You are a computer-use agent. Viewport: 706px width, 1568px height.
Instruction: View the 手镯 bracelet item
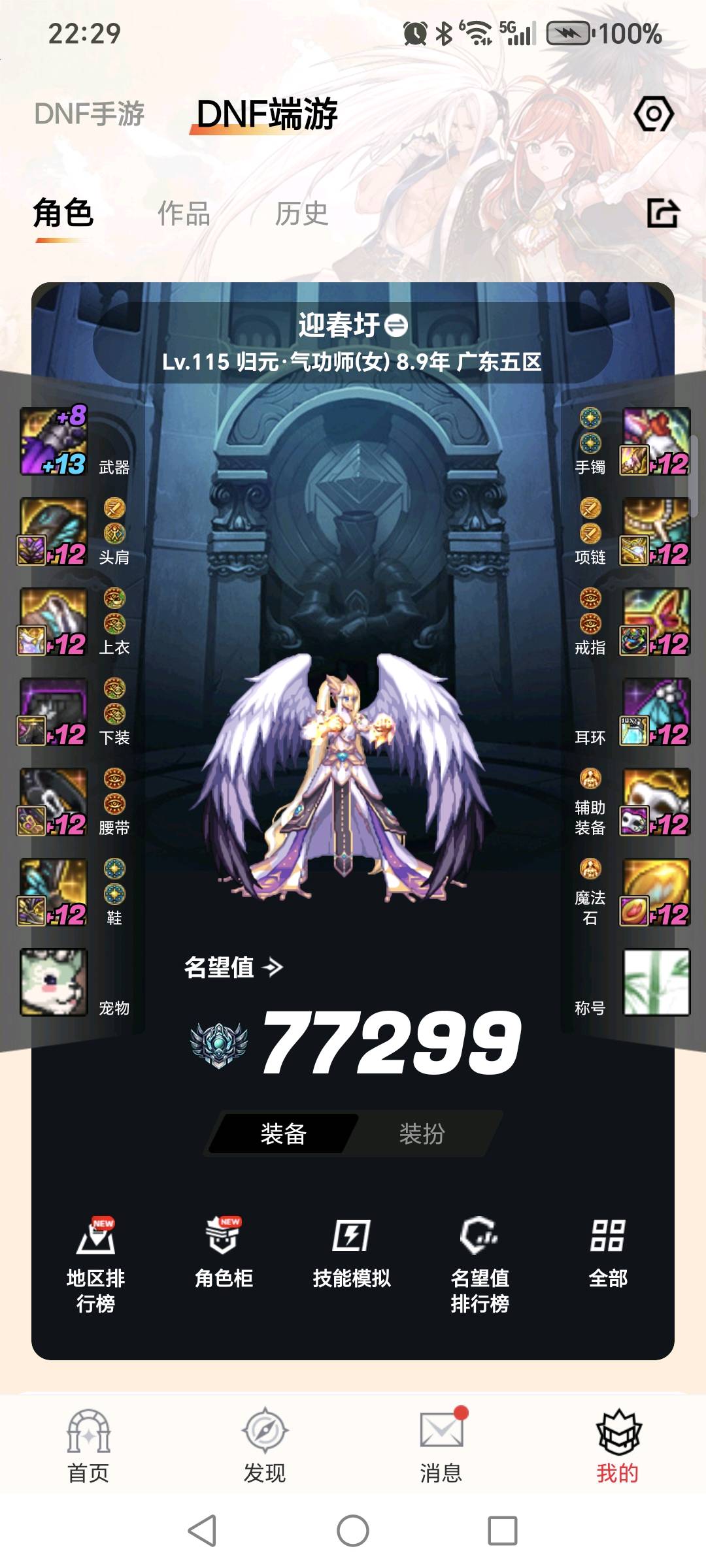point(656,441)
